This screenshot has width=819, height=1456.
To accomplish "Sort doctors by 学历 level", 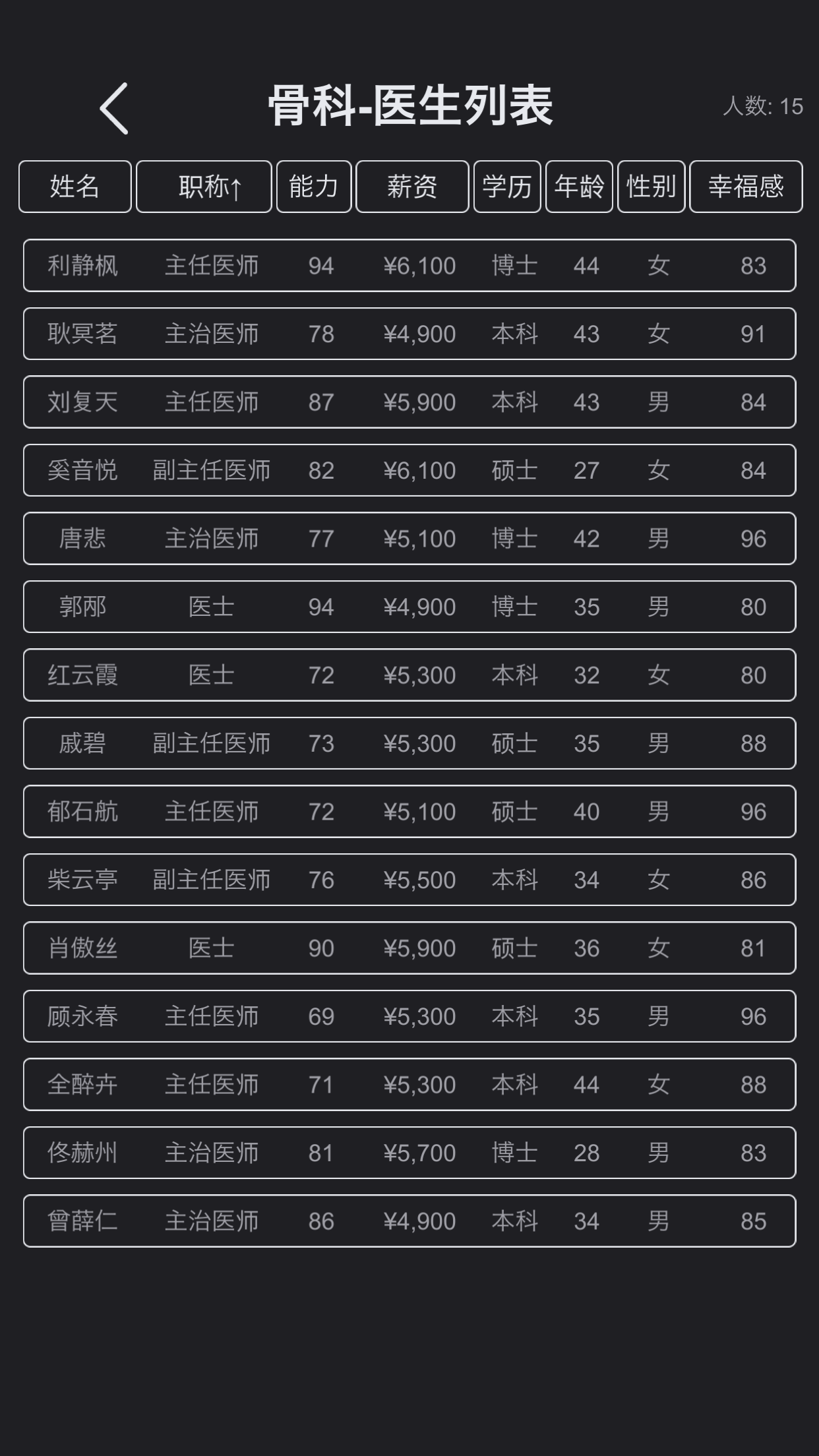I will (x=508, y=187).
